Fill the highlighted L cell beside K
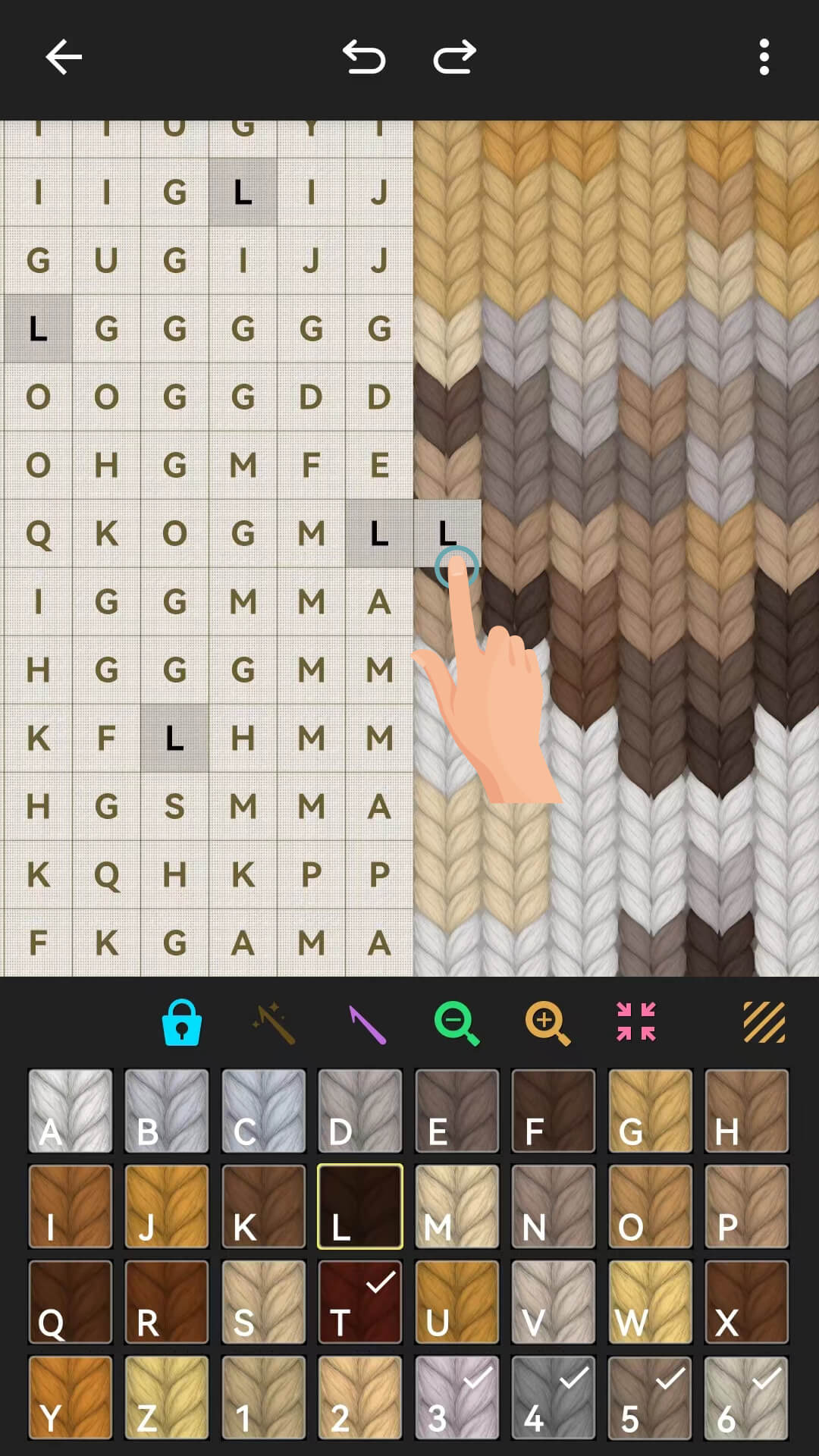 click(x=174, y=738)
